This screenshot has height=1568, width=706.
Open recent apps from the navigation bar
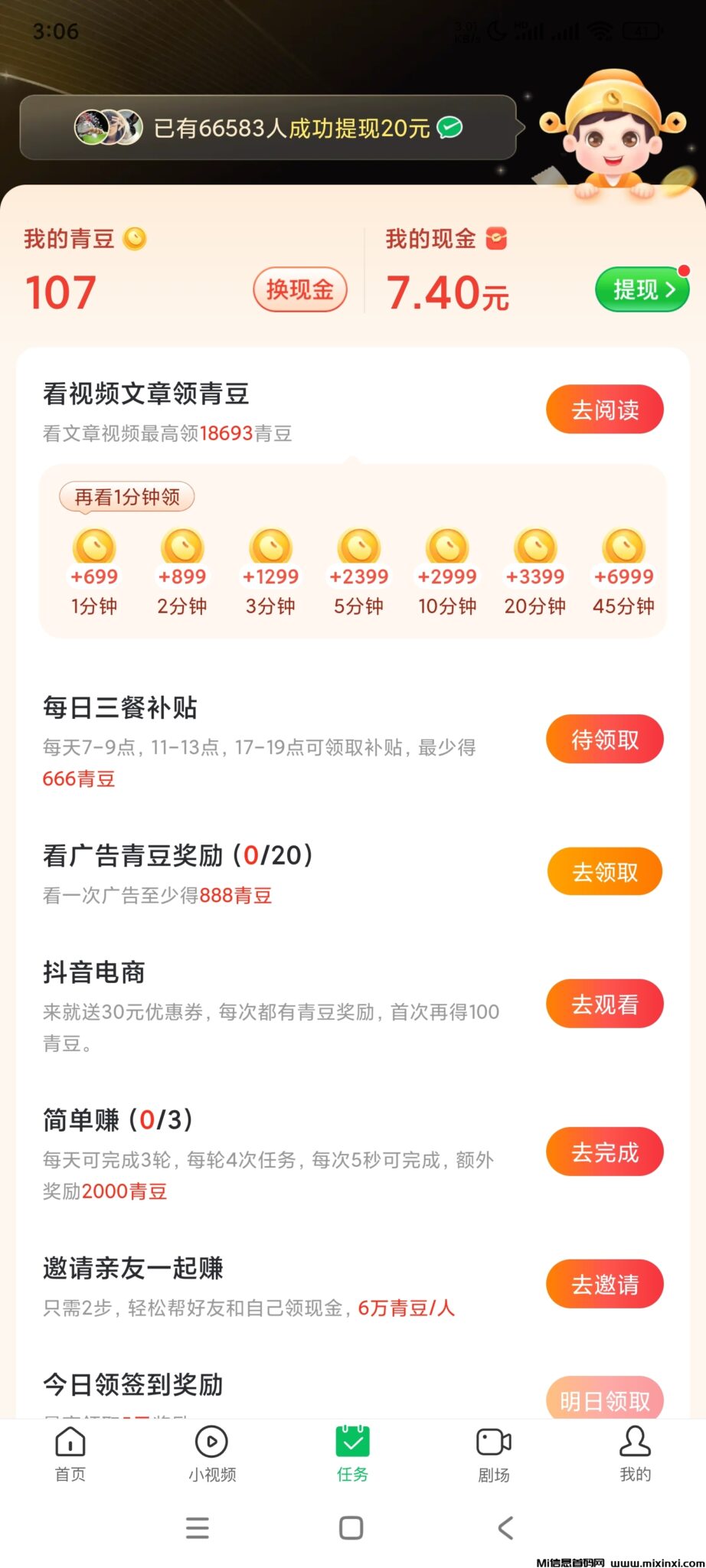pyautogui.click(x=198, y=1528)
